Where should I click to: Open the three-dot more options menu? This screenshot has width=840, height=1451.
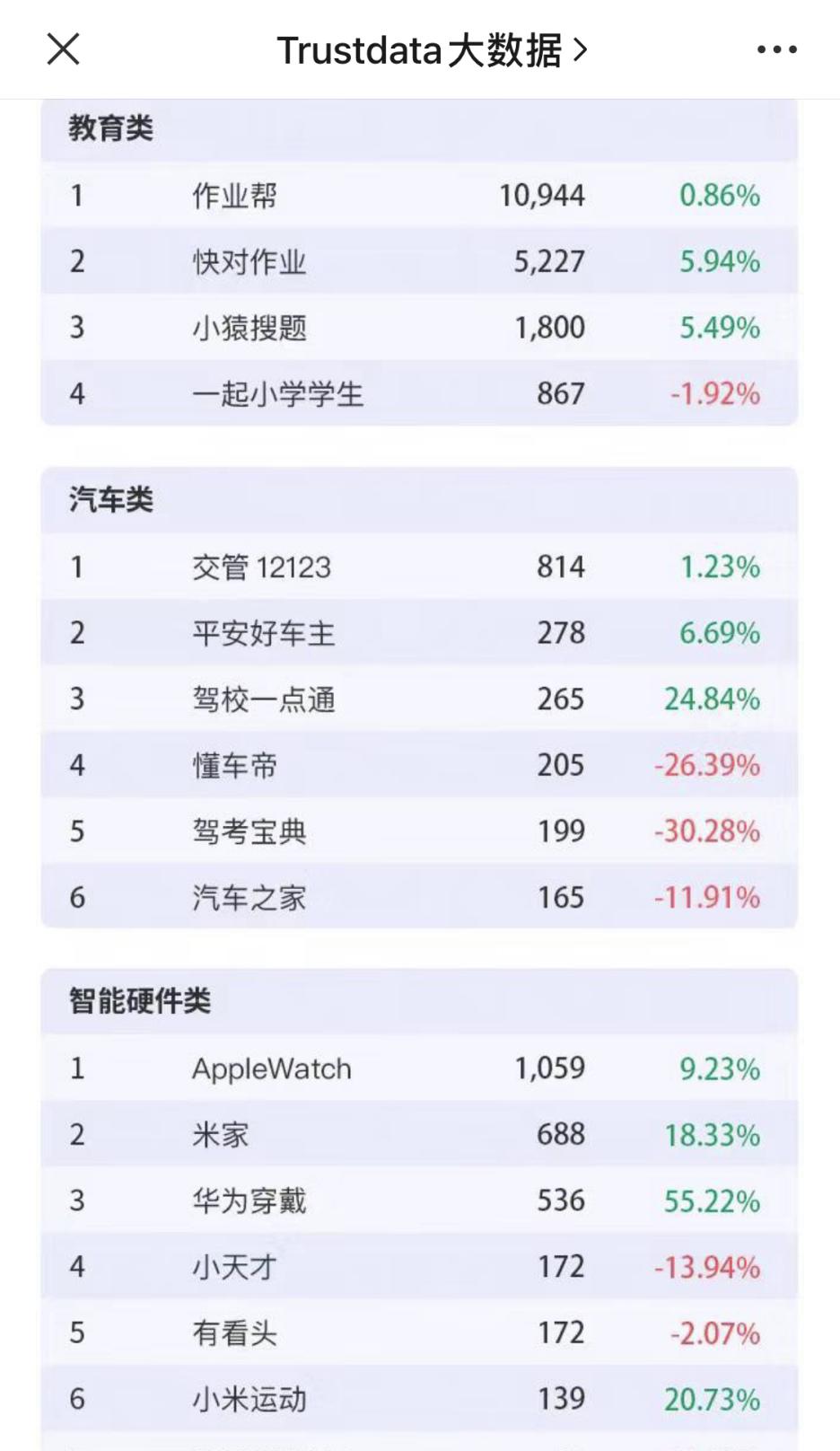point(776,49)
